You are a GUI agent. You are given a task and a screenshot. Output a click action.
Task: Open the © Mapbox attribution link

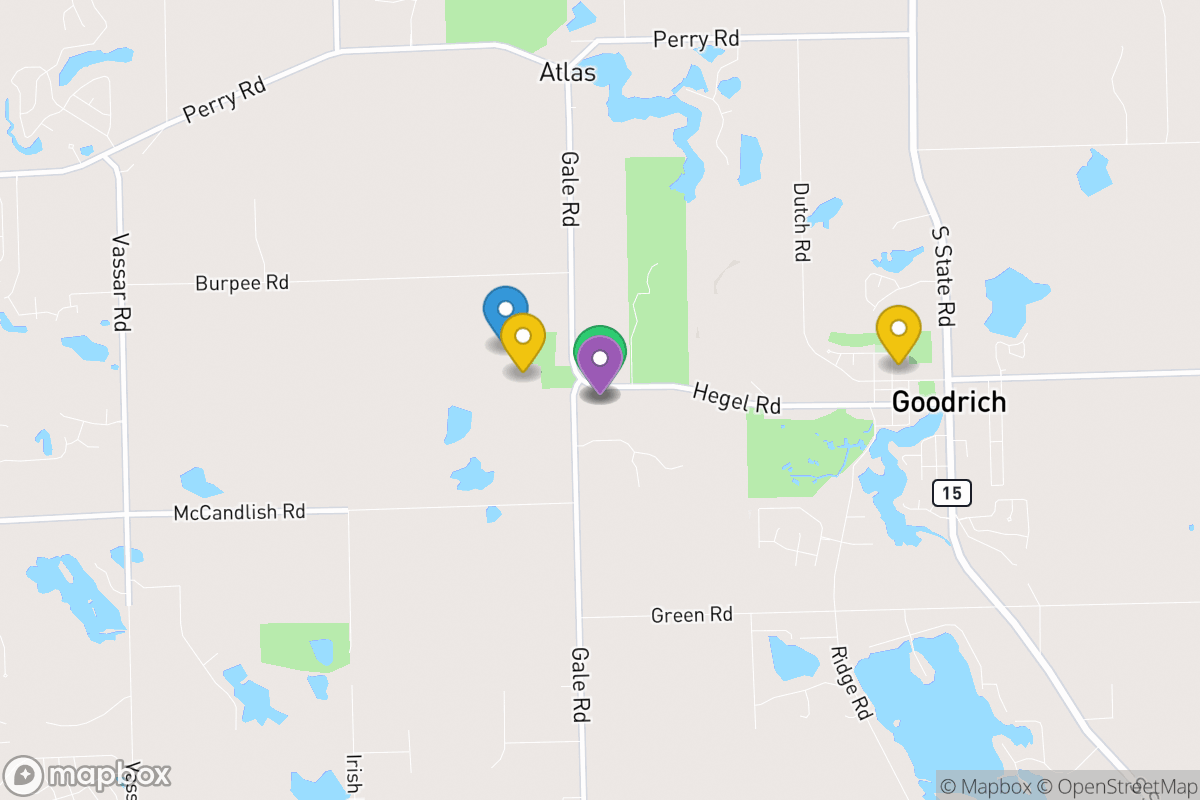click(x=986, y=787)
